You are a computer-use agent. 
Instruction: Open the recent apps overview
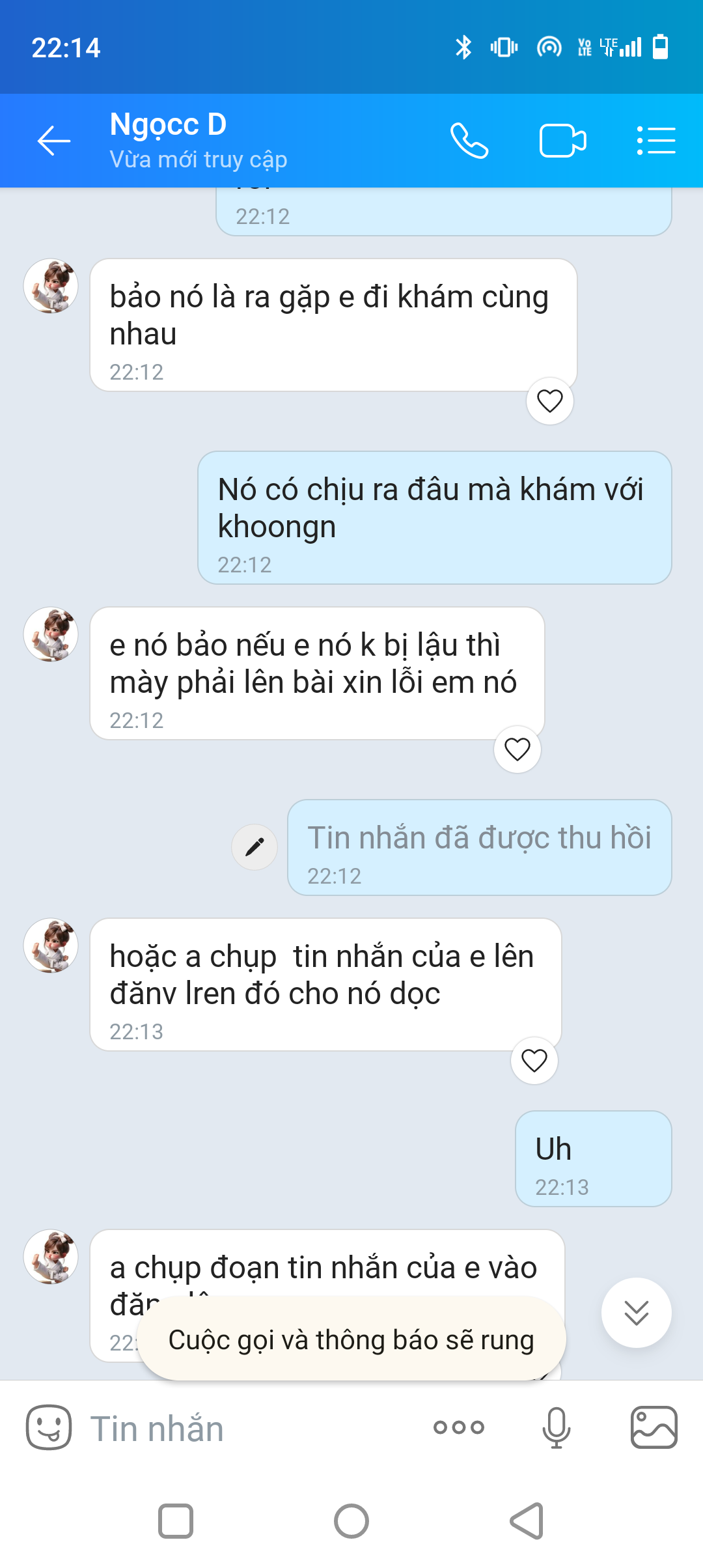click(x=176, y=1521)
